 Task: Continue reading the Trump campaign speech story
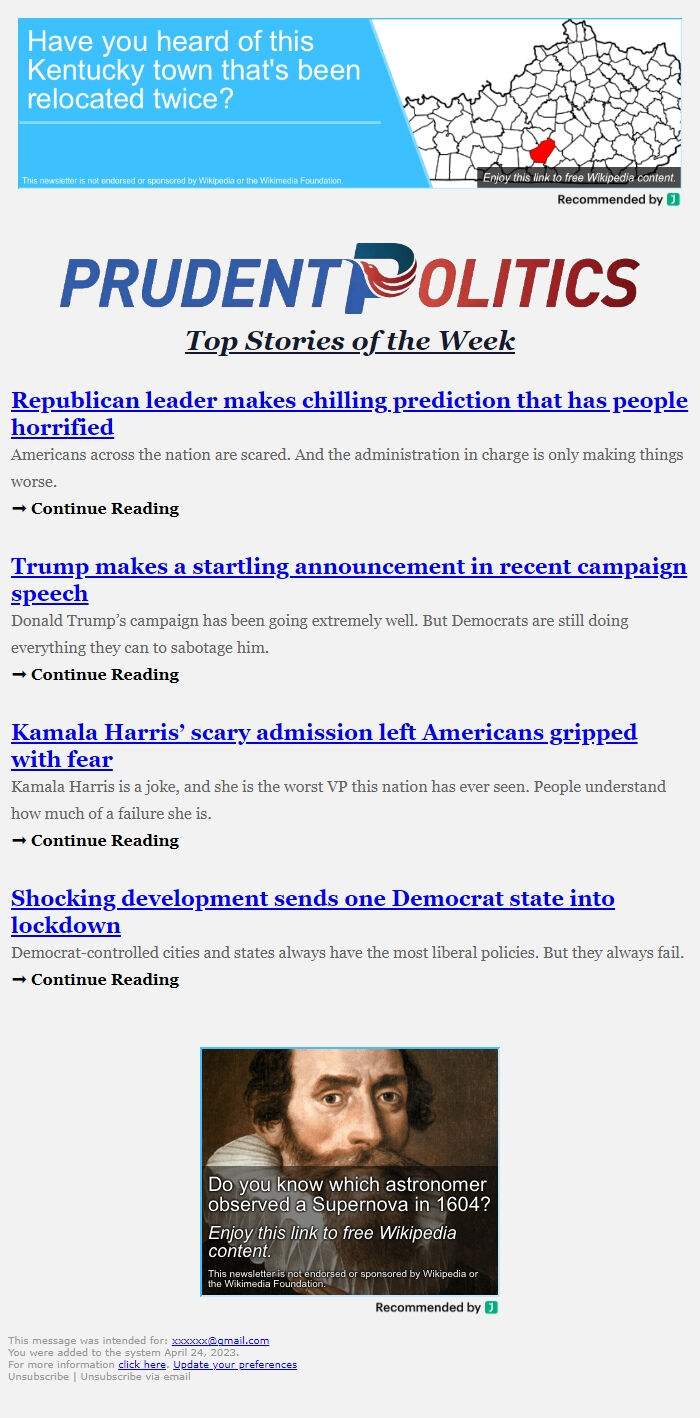click(95, 674)
